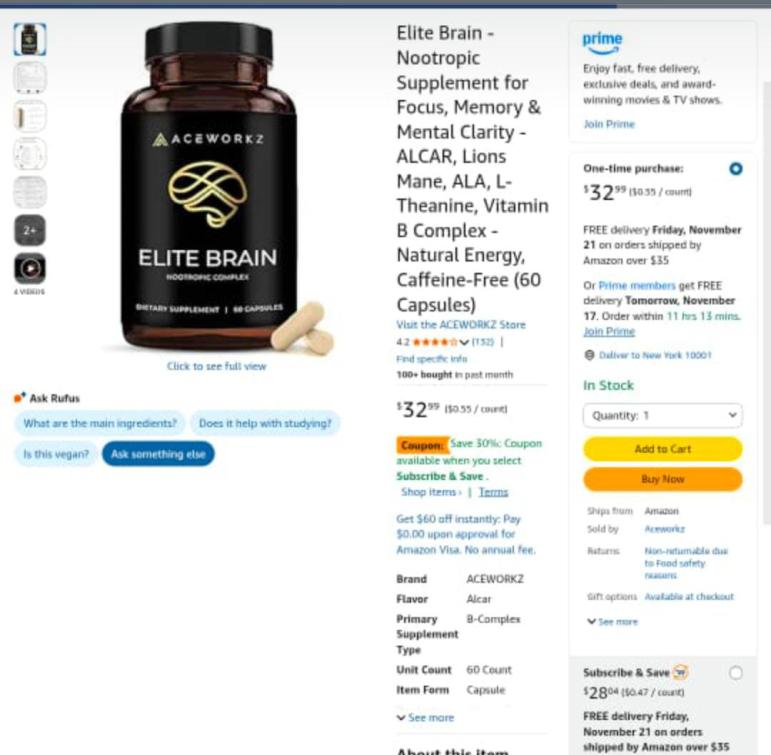Tap the 'Is this vegan?' chip
This screenshot has width=771, height=755.
[x=55, y=454]
